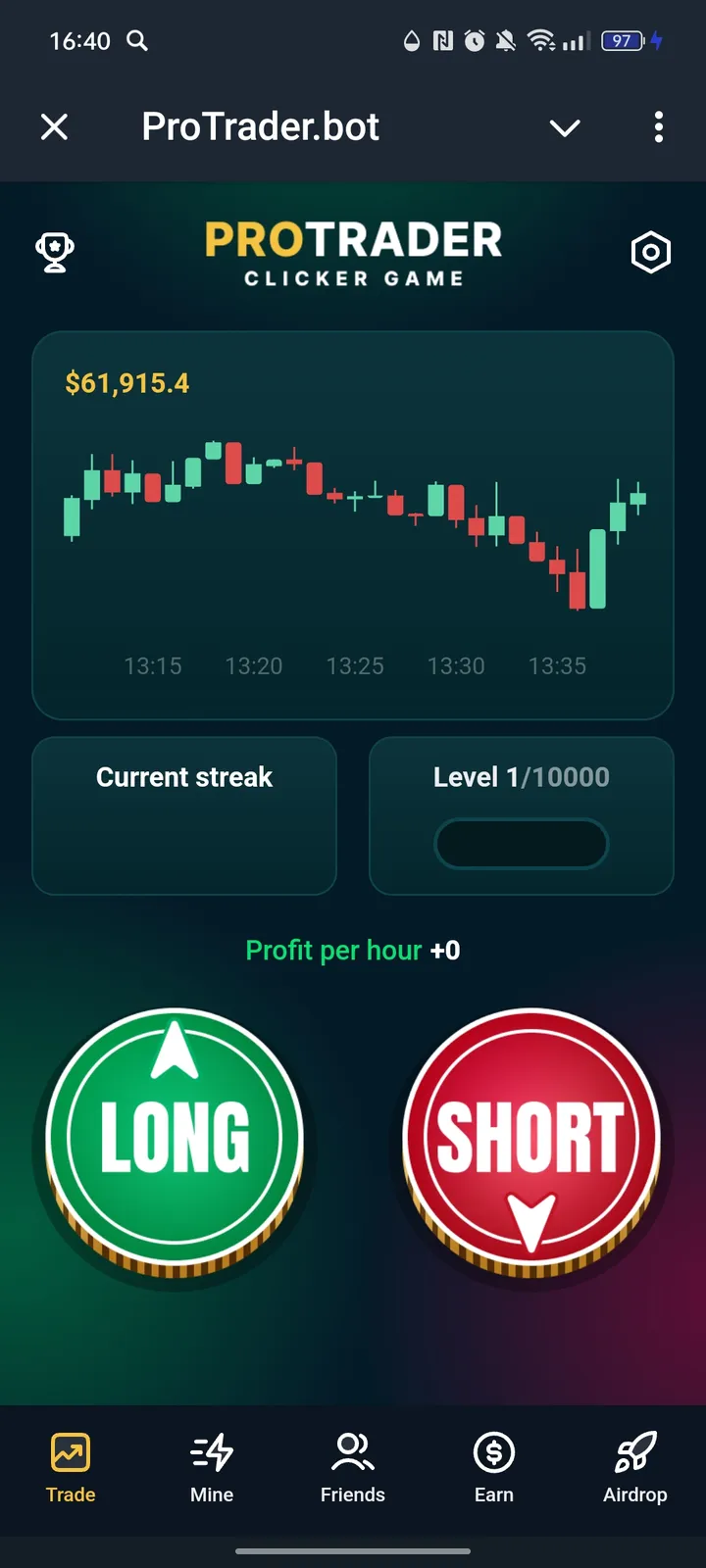The width and height of the screenshot is (706, 1568).
Task: Tap the $61,915.4 balance amount
Action: tap(126, 383)
